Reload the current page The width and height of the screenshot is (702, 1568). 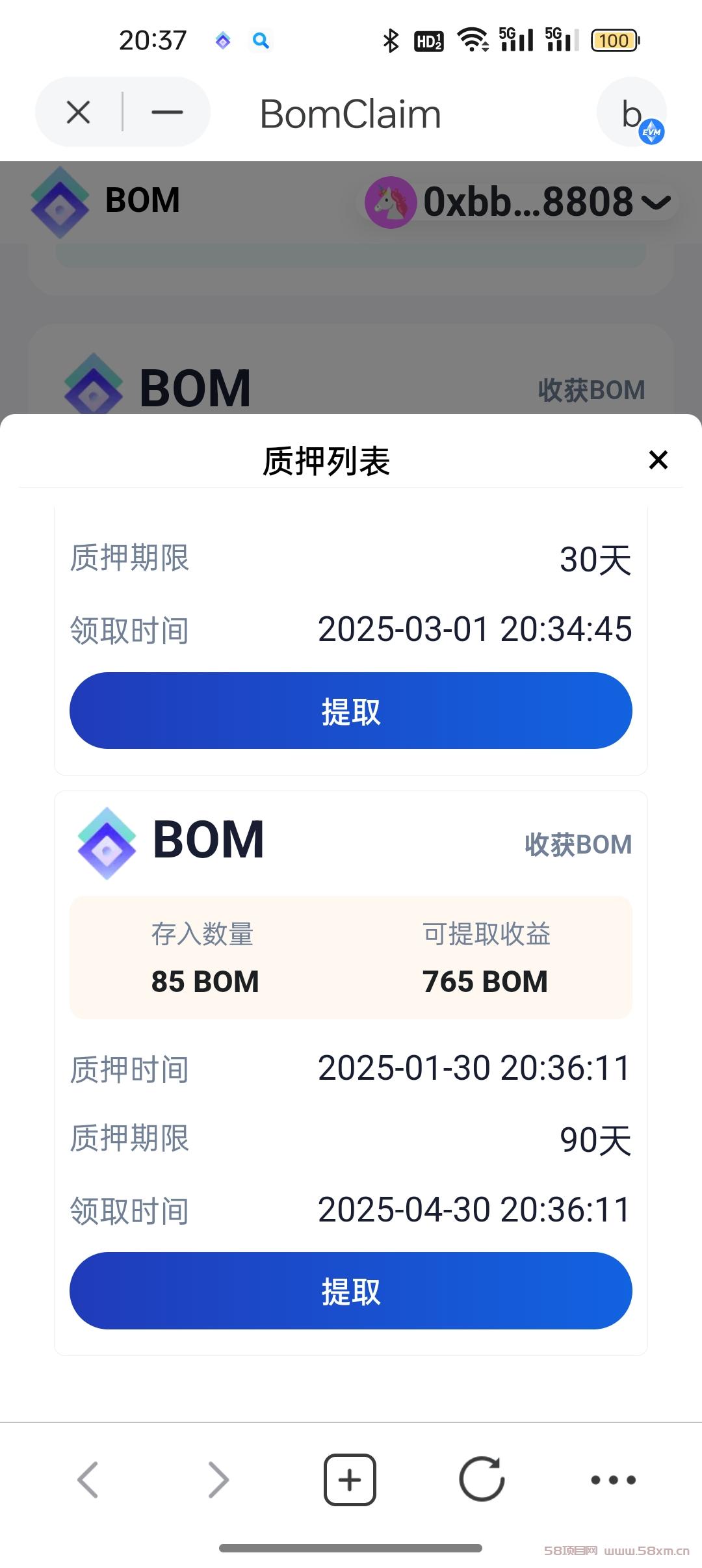click(x=482, y=1480)
